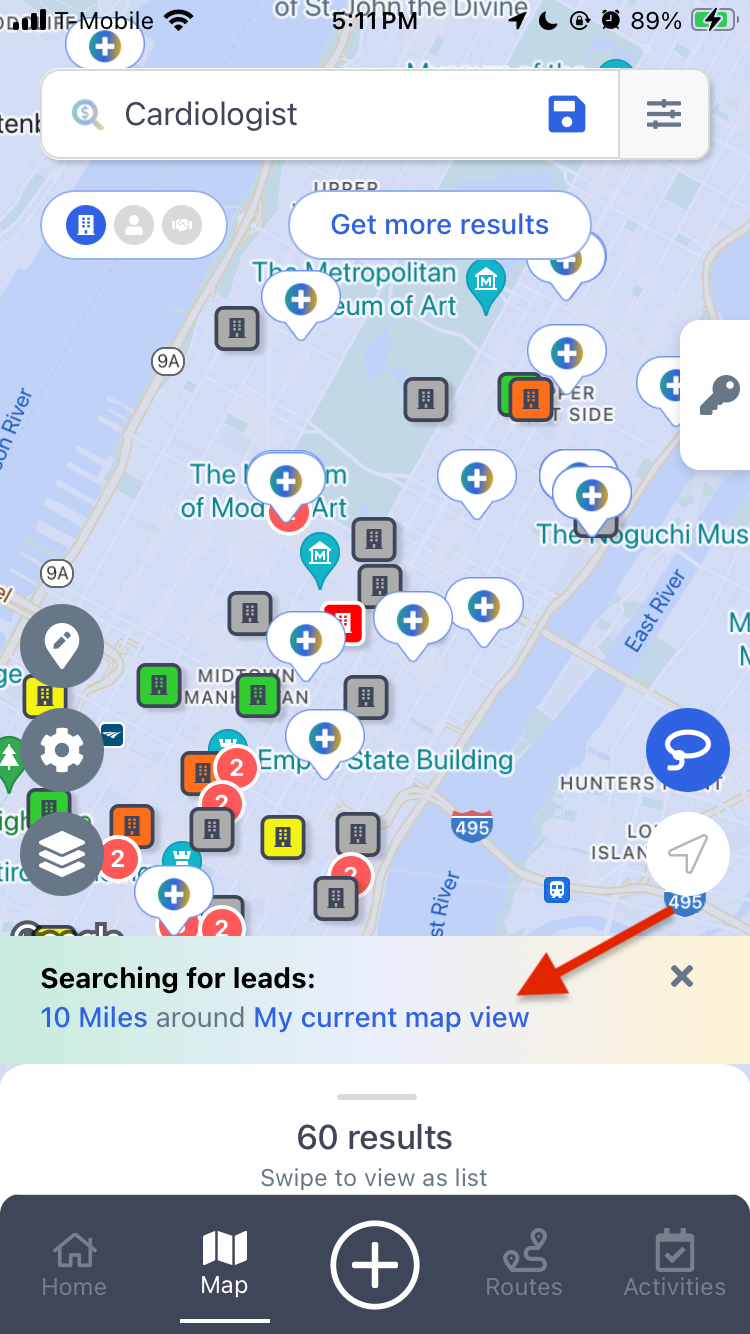The image size is (750, 1334).
Task: Switch to the Routes tab
Action: point(524,1264)
